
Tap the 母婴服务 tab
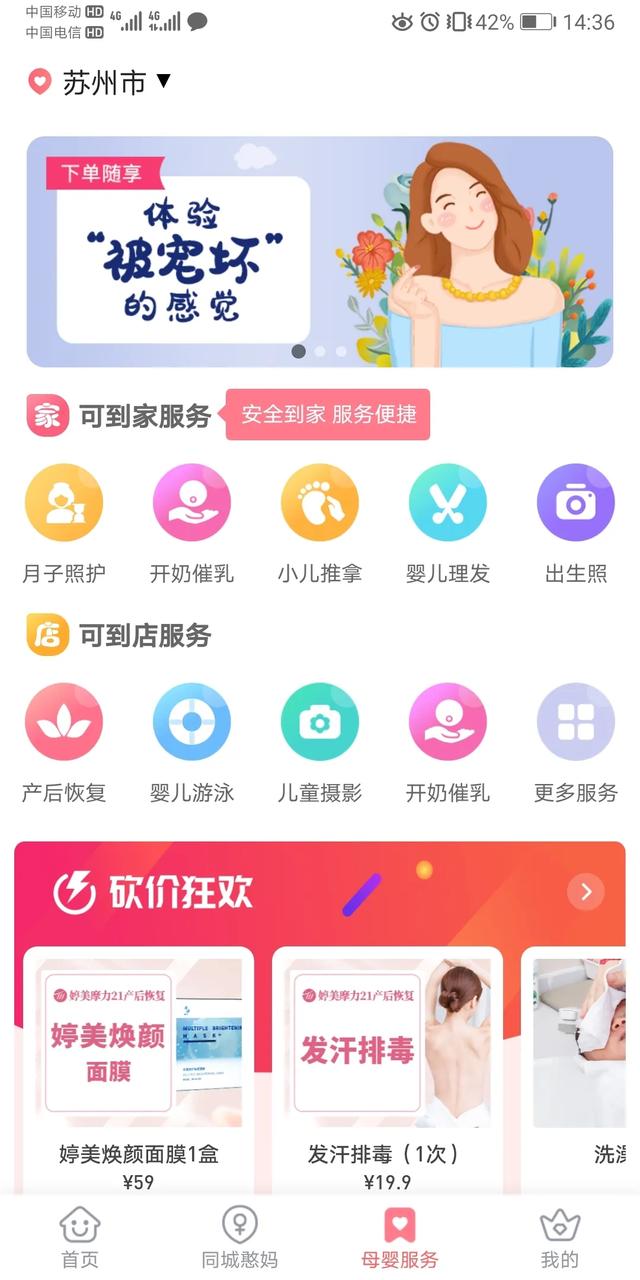(x=400, y=1237)
